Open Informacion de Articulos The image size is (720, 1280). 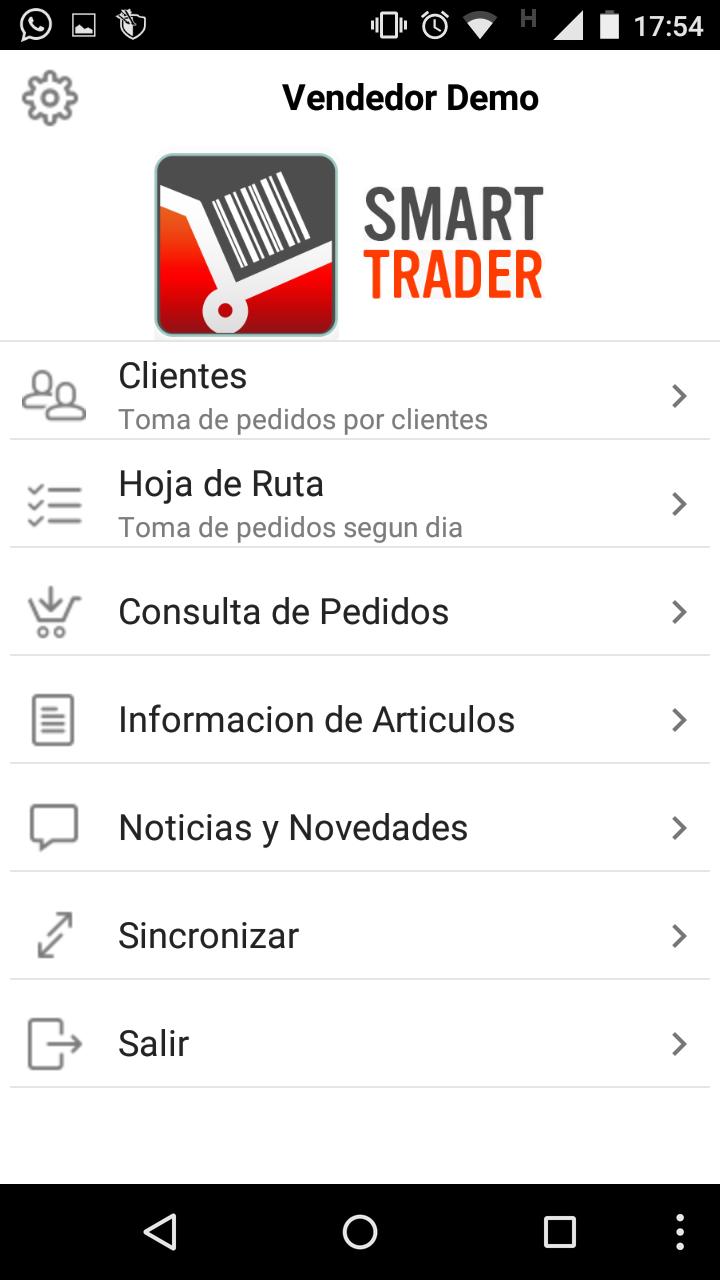tap(316, 719)
